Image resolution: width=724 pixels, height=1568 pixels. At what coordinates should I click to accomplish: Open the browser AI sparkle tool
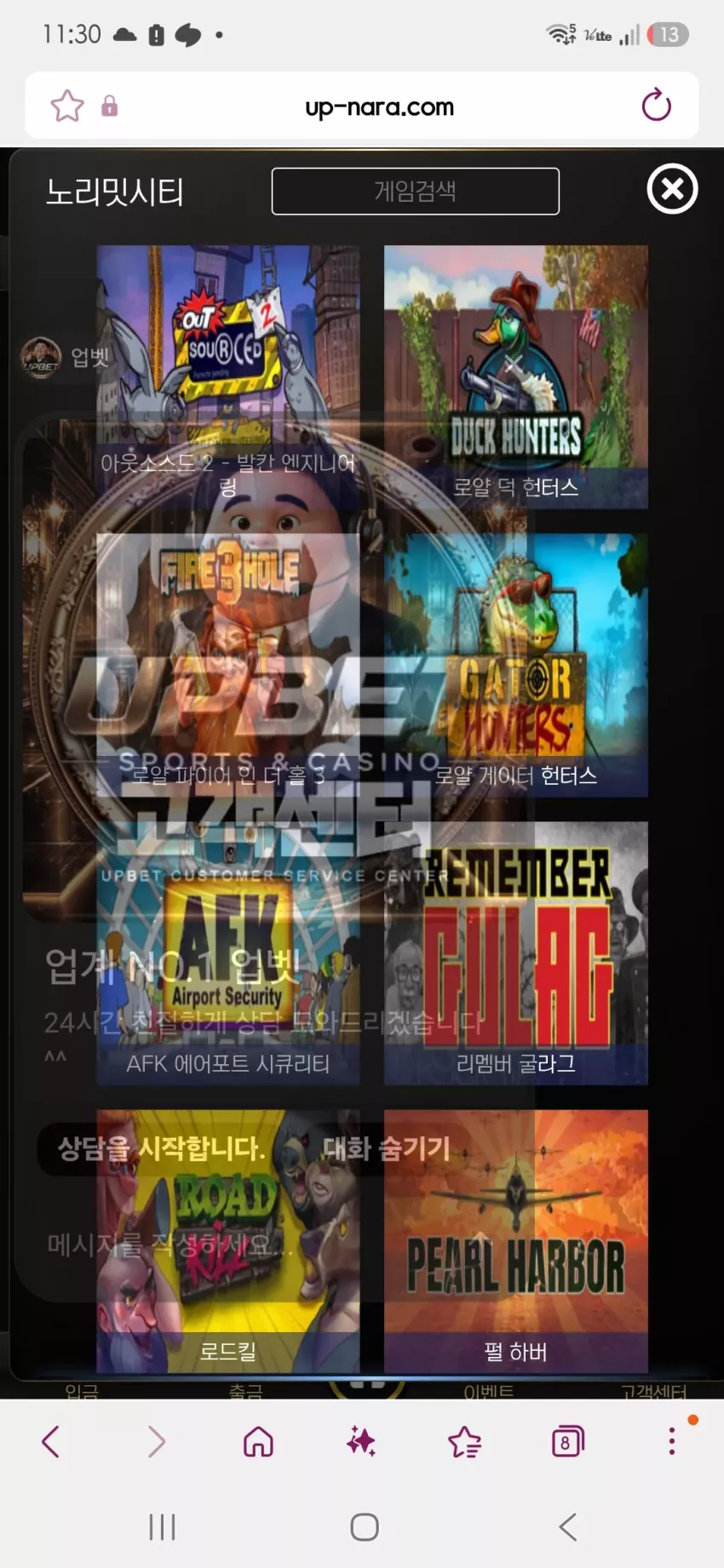pyautogui.click(x=361, y=1442)
